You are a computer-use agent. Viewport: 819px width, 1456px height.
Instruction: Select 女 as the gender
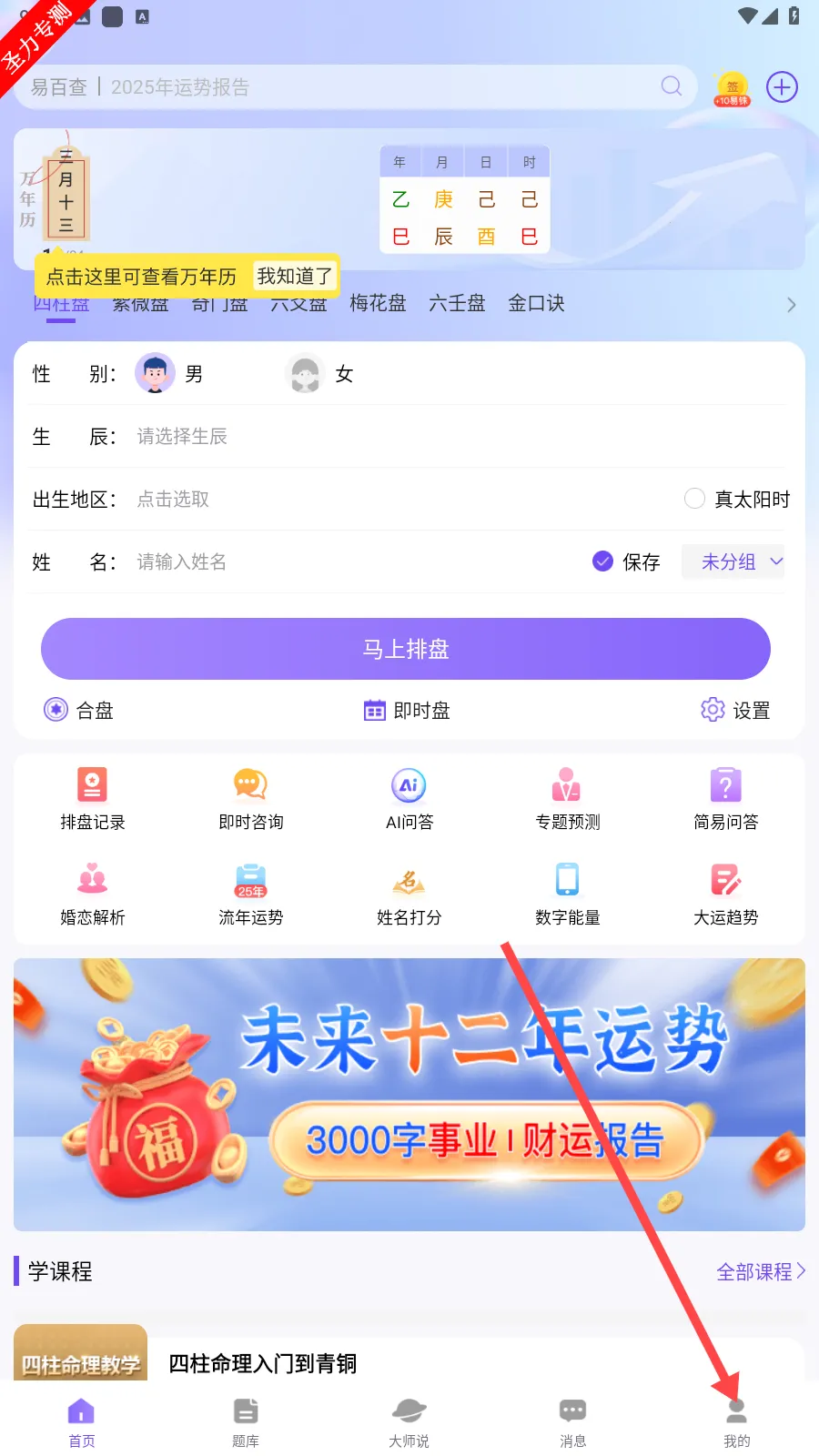(318, 374)
